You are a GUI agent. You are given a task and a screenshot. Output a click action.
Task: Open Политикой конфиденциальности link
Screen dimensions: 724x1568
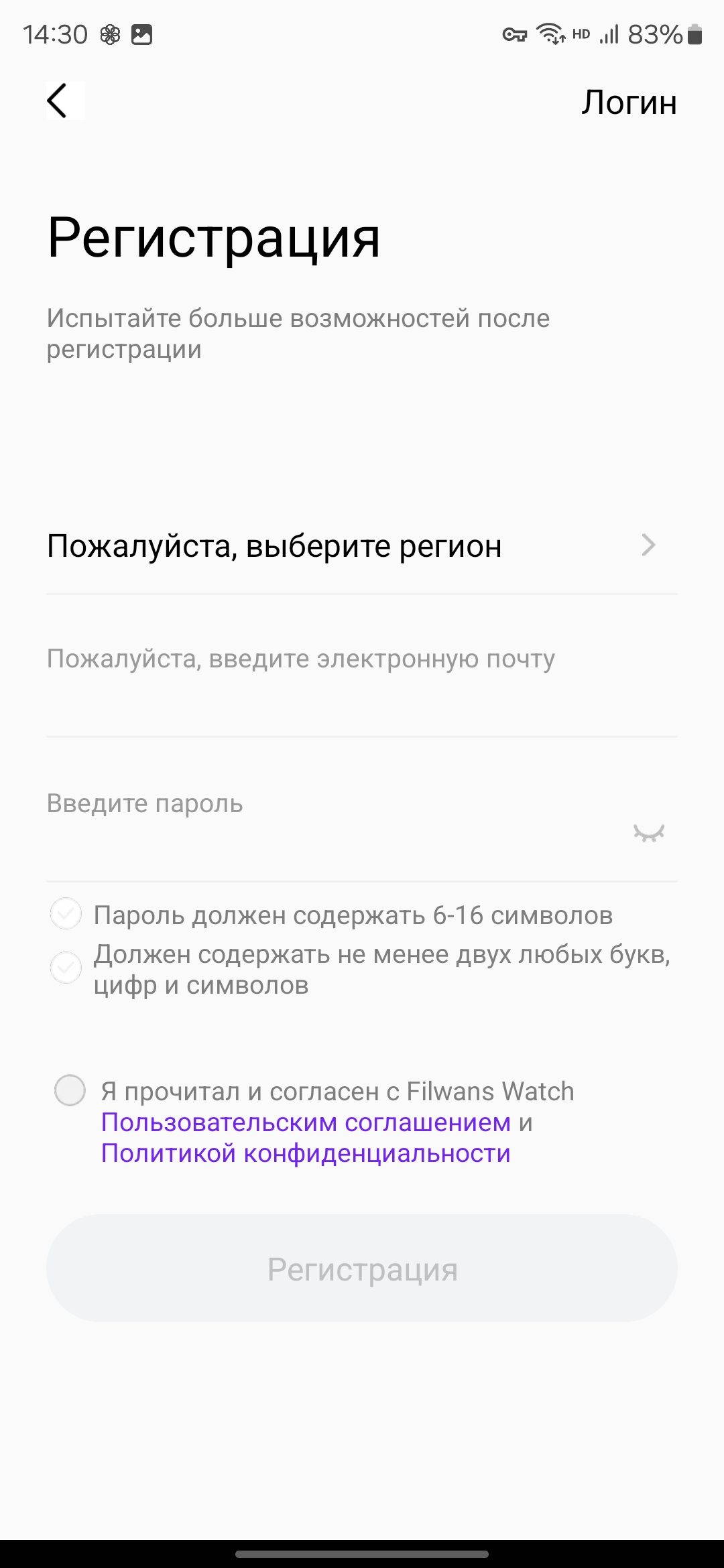click(x=306, y=1153)
